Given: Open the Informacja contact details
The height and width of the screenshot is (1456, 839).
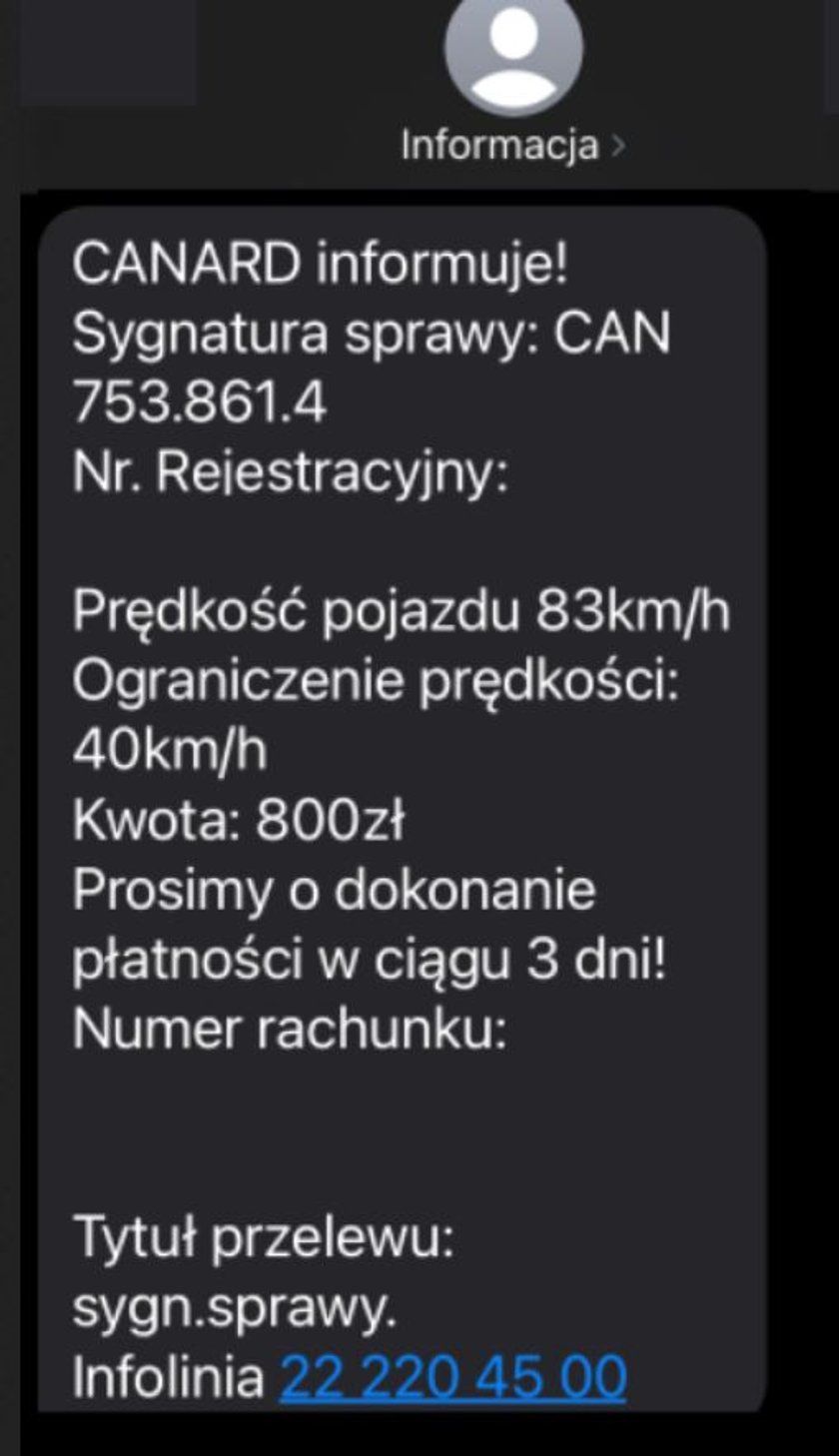Looking at the screenshot, I should (x=512, y=146).
